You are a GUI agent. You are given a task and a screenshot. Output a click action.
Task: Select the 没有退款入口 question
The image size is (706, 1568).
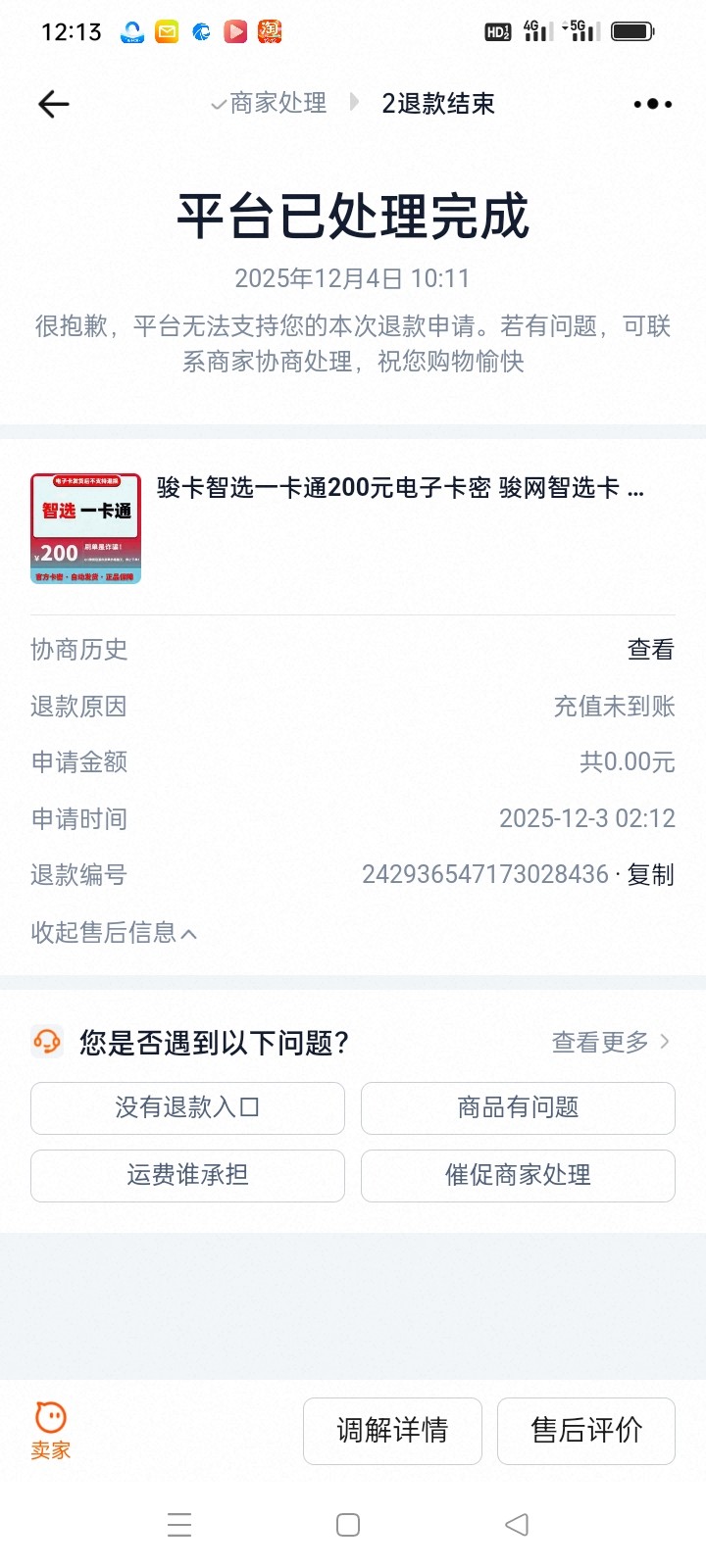(x=187, y=1108)
